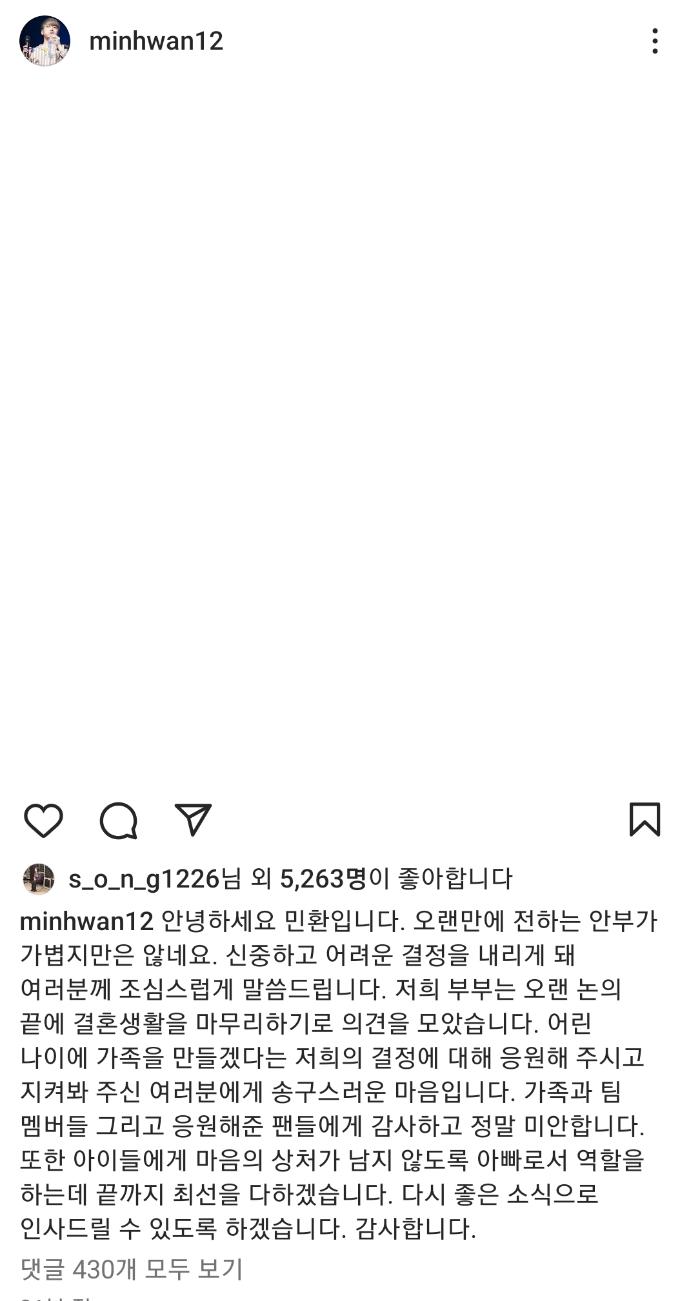680x1301 pixels.
Task: Open minhwan12's profile picture
Action: [x=45, y=41]
